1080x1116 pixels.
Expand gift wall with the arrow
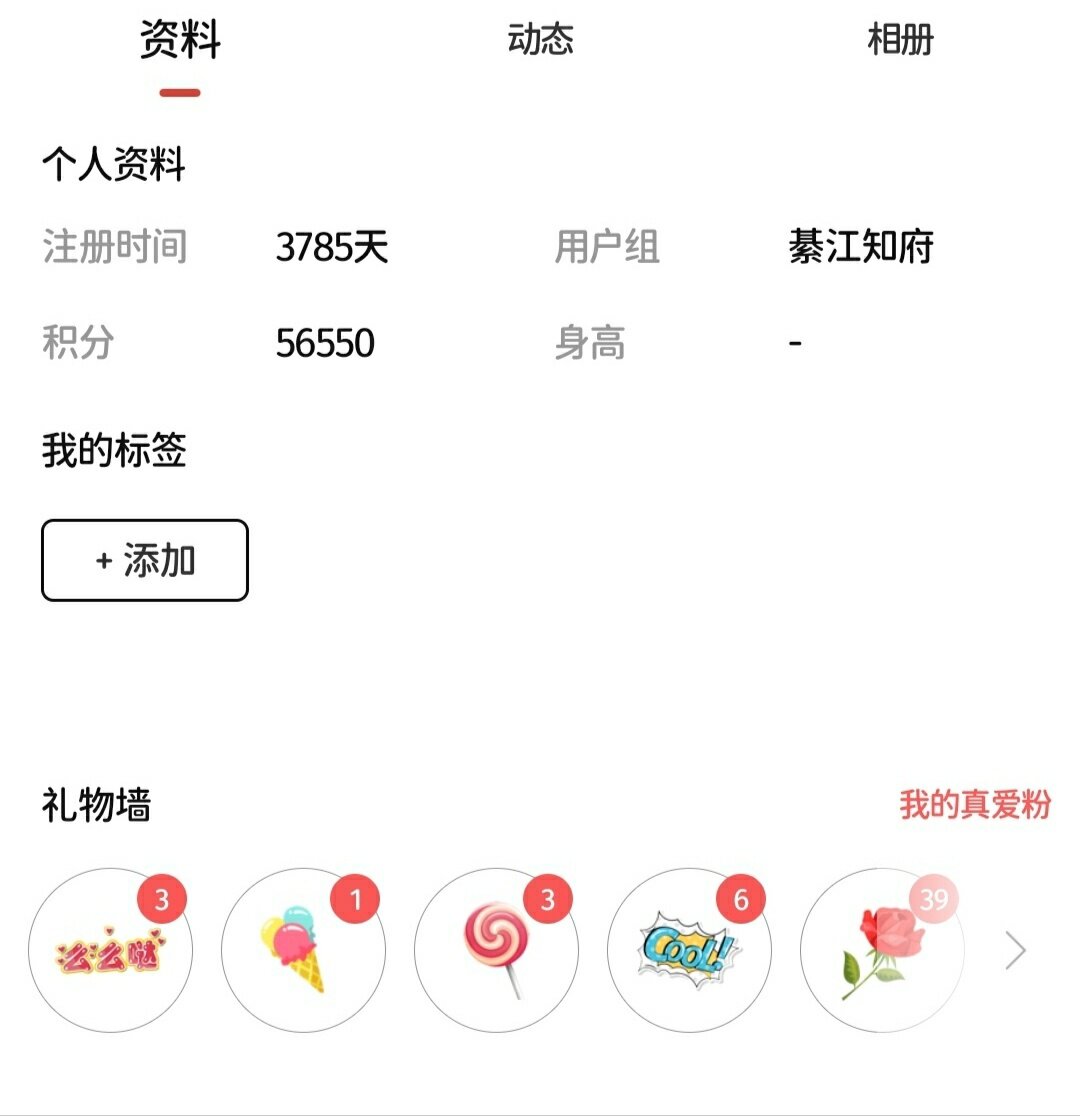[x=1015, y=951]
